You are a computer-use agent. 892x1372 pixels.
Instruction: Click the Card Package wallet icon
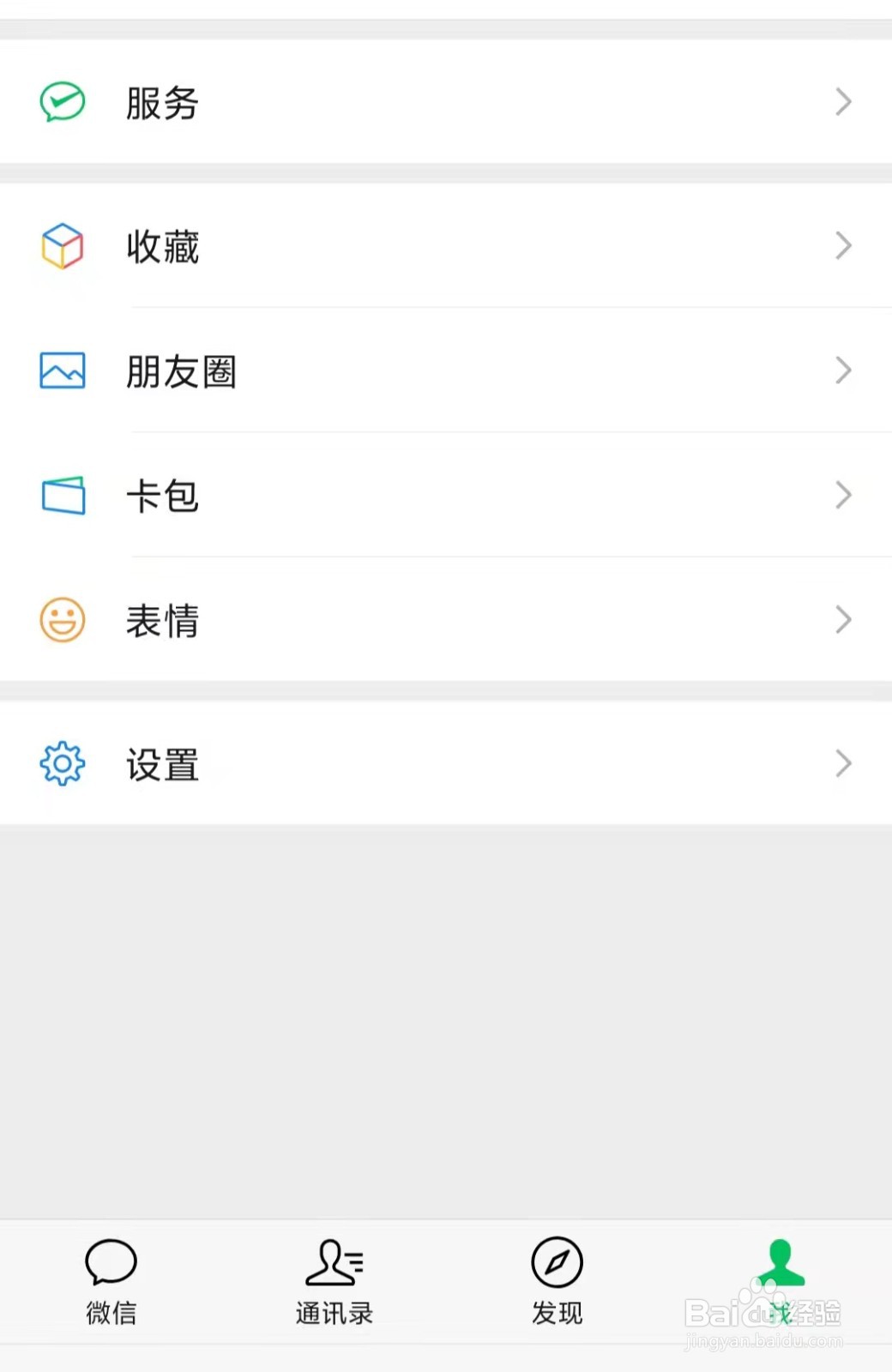[x=61, y=496]
